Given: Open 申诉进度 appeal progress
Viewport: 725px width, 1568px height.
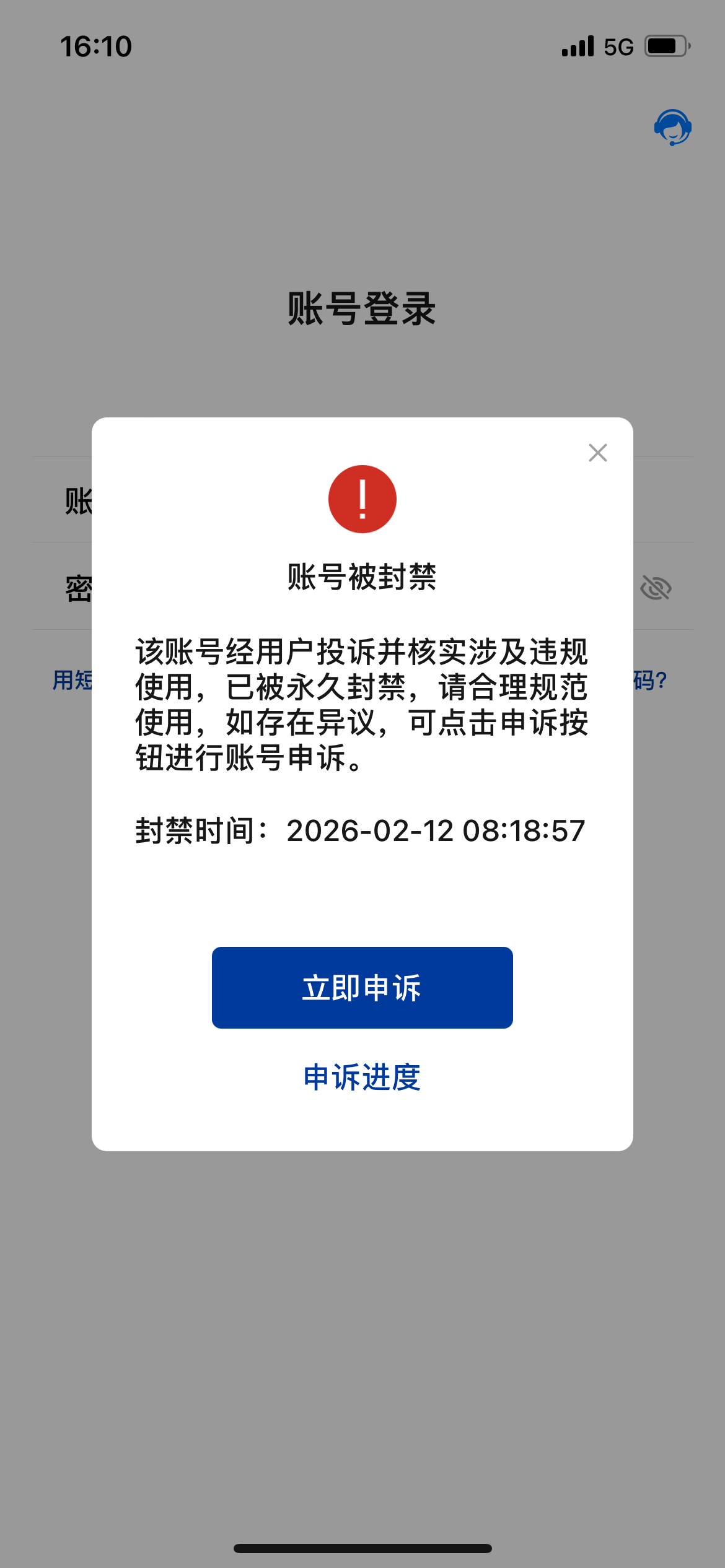Looking at the screenshot, I should click(362, 1077).
